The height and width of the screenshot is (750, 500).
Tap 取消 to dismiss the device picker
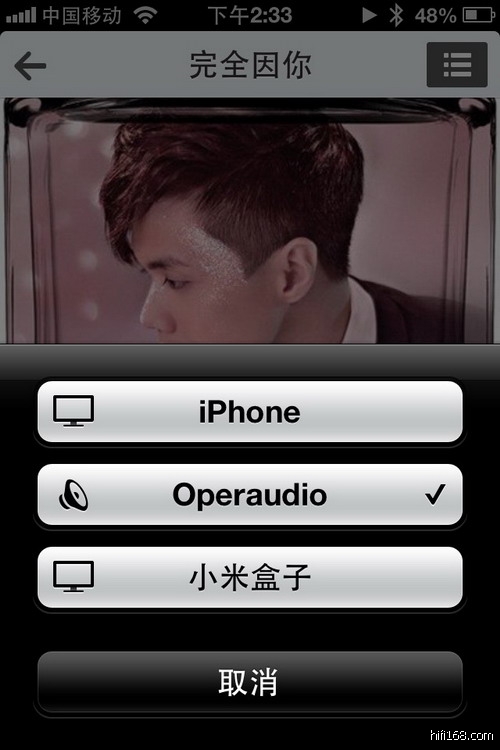[x=250, y=682]
